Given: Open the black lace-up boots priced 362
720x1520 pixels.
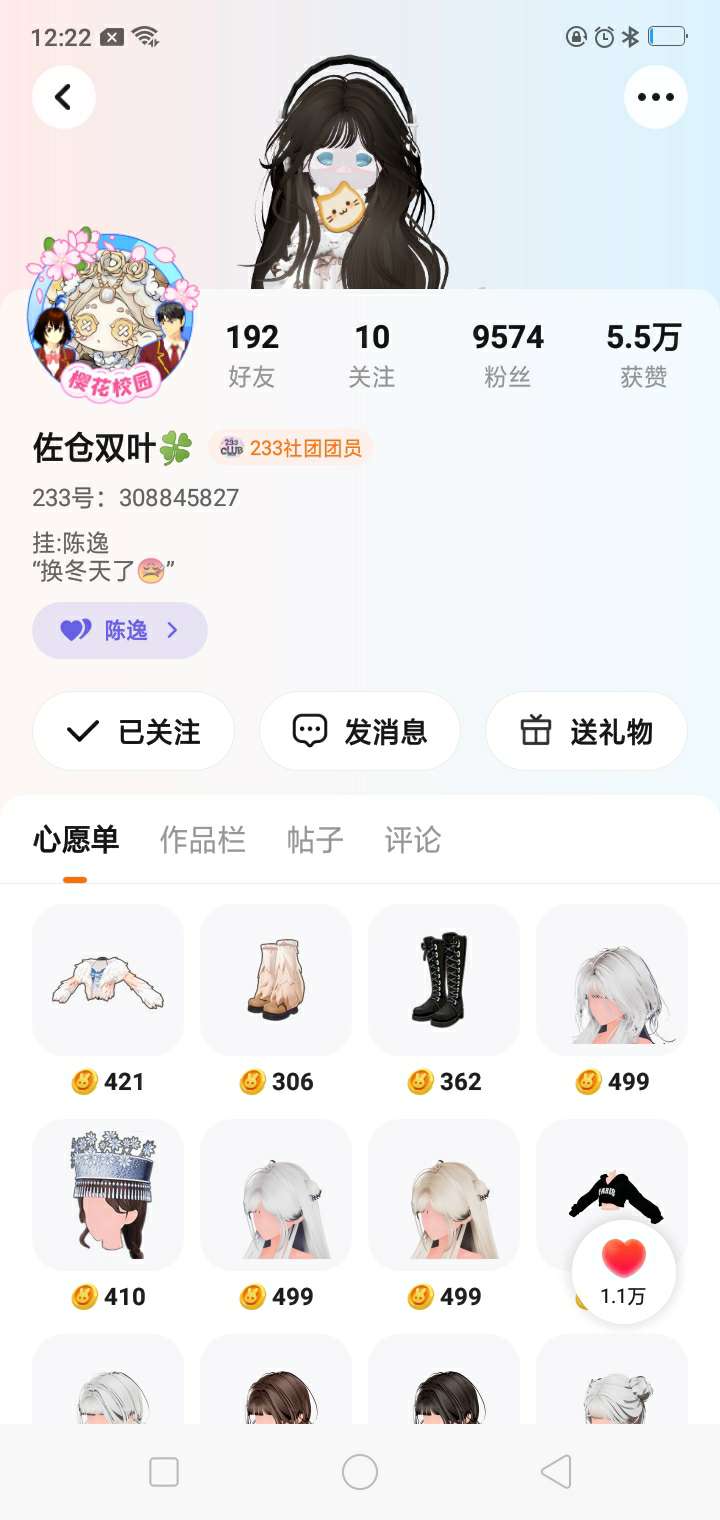Looking at the screenshot, I should coord(444,980).
